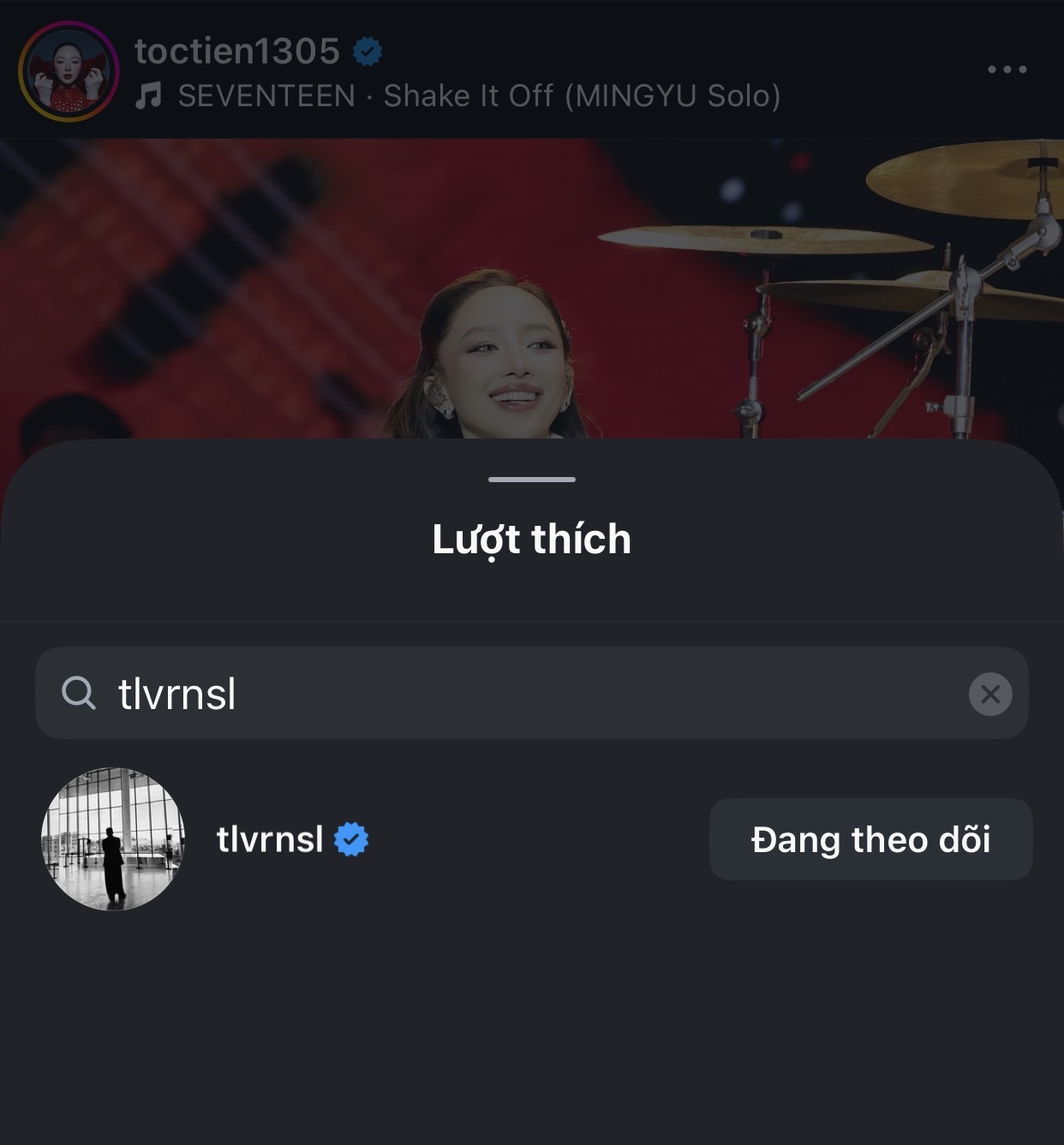Open tlvrnsl profile from the results
1064x1145 pixels.
click(x=269, y=839)
